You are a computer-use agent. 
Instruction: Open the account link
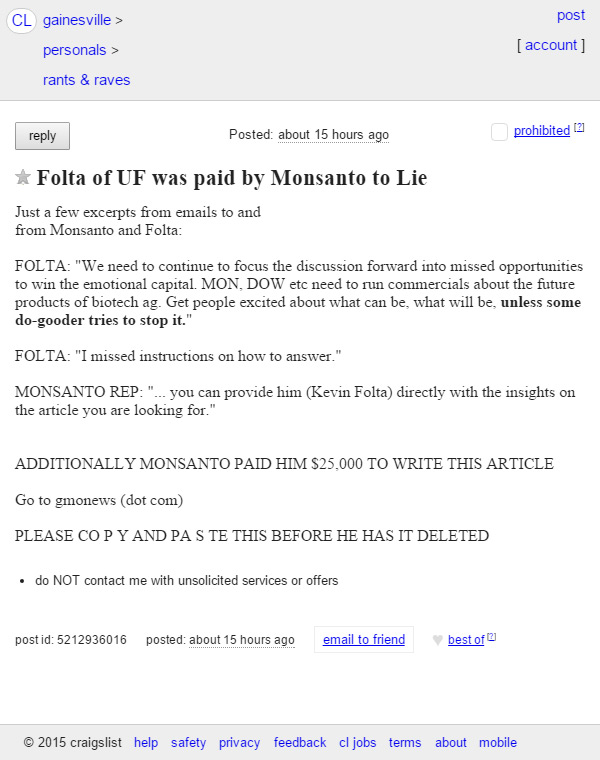(x=551, y=45)
